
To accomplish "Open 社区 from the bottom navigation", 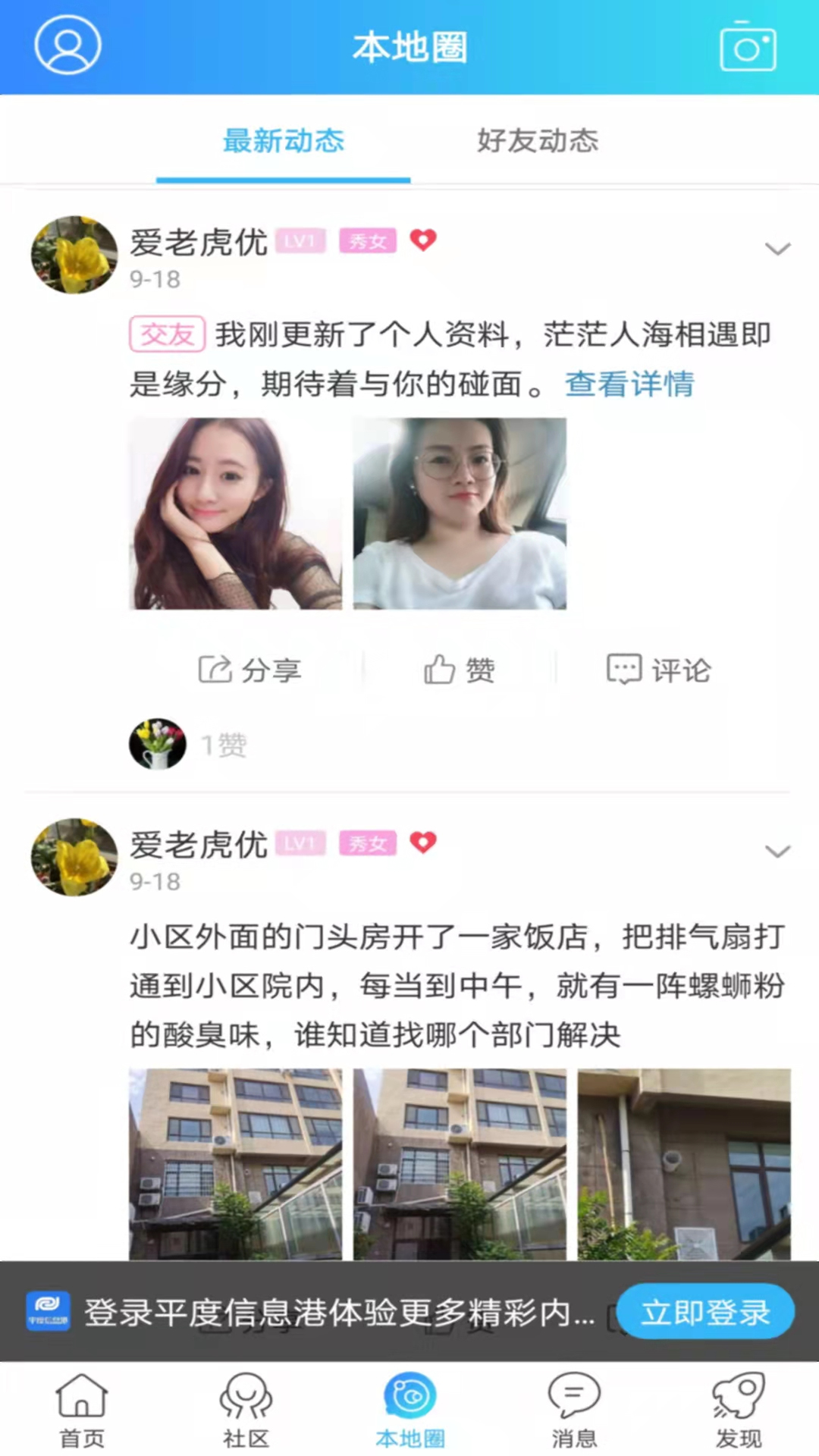I will [x=244, y=1407].
